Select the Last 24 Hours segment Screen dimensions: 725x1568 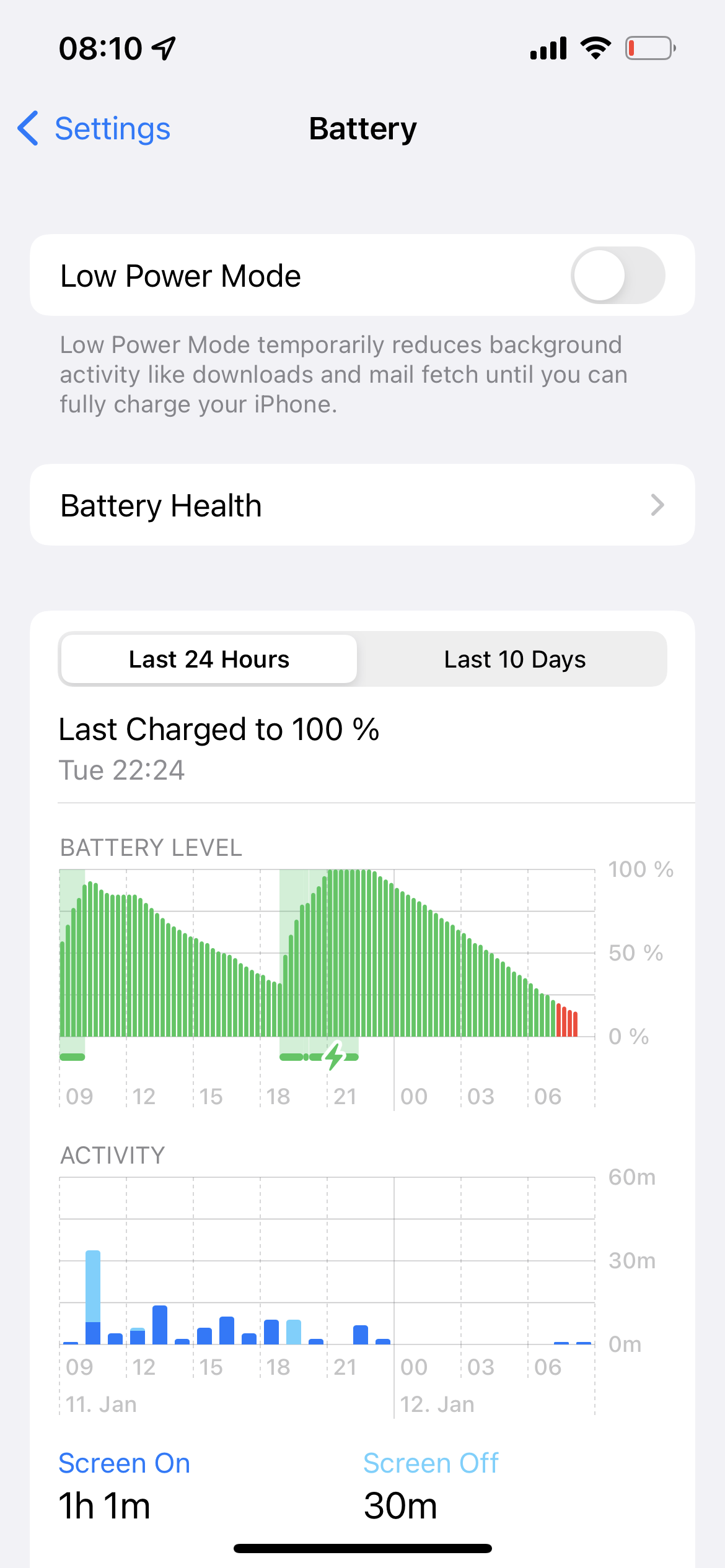pos(209,659)
